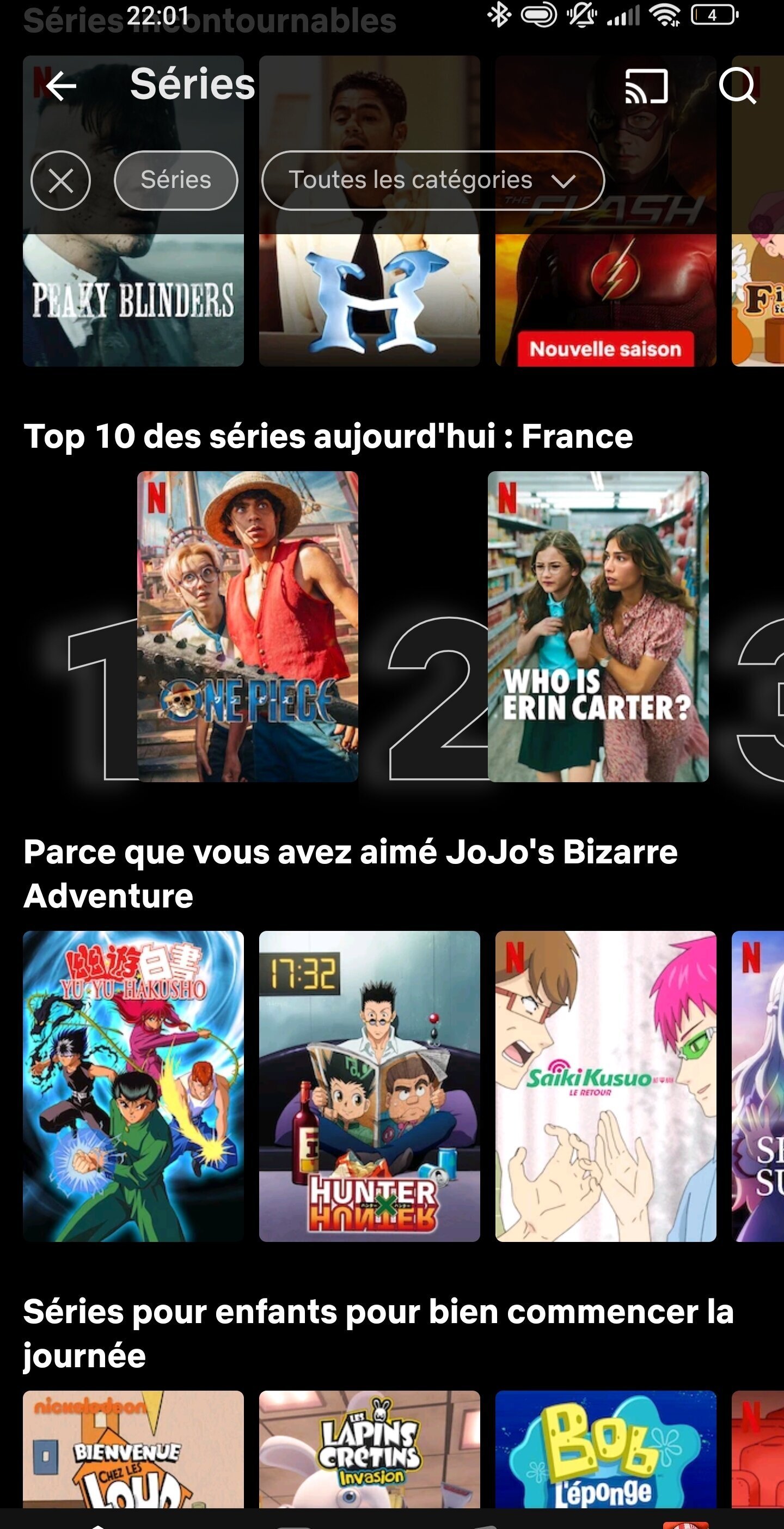Tap the Séries filter chip
The width and height of the screenshot is (784, 1529).
click(176, 180)
